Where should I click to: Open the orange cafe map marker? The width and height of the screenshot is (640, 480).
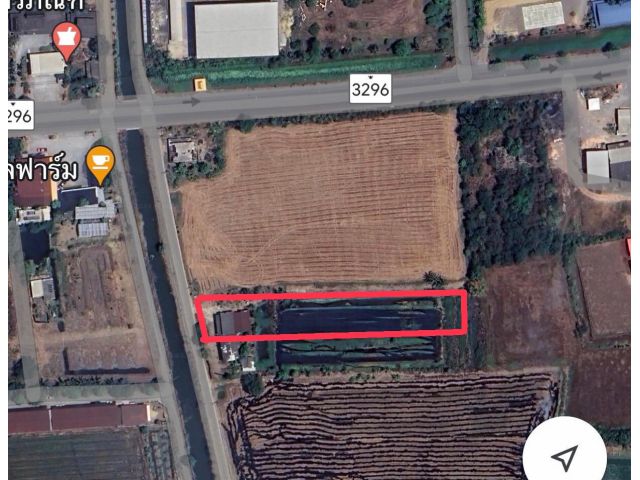[x=100, y=162]
